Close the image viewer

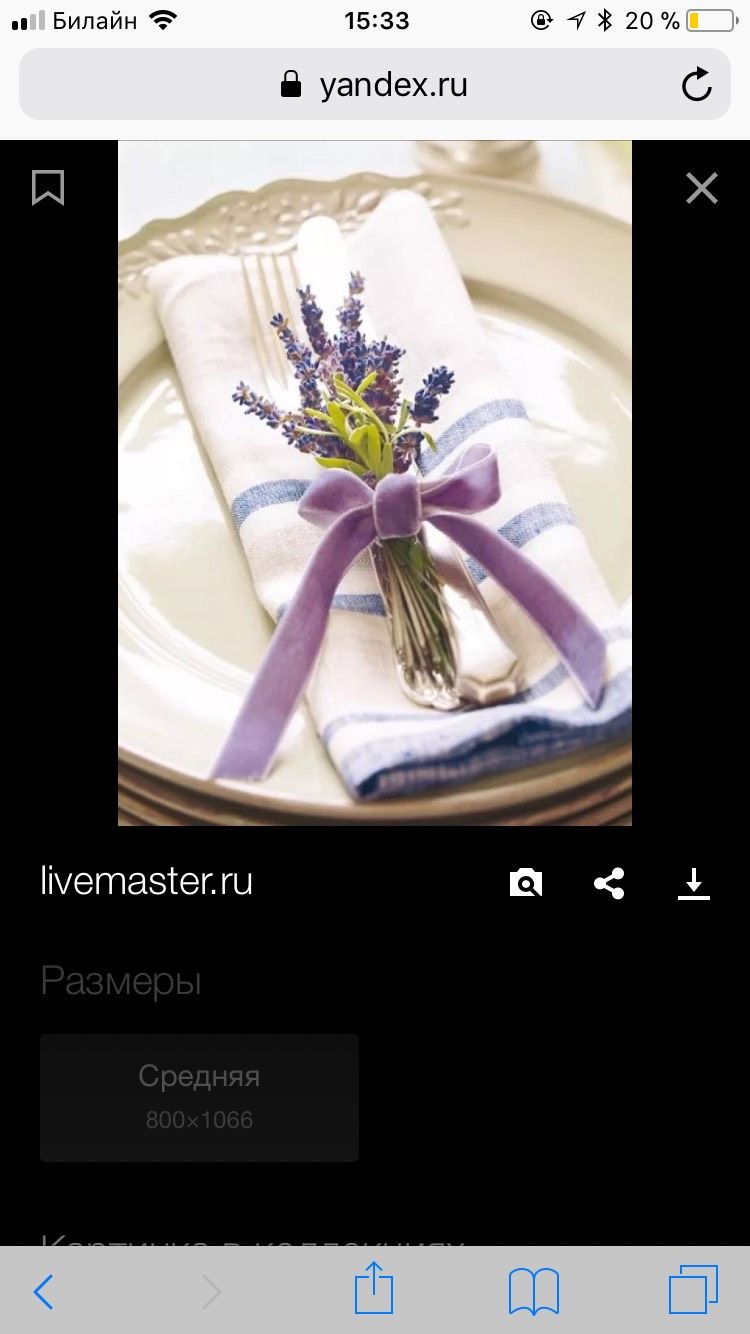(702, 188)
